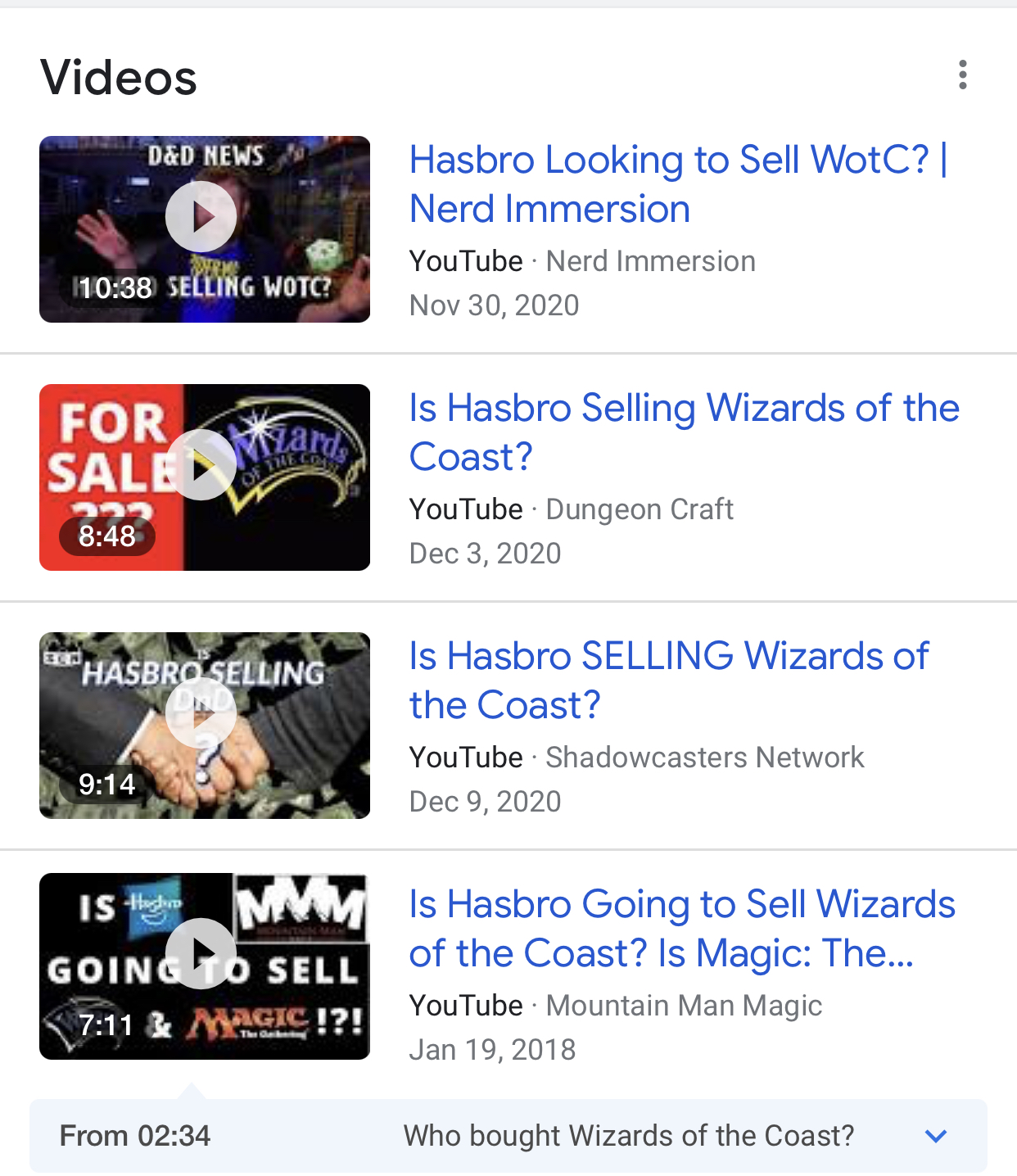
Task: Play the 7:11 'Going to Sell' thumbnail
Action: (204, 966)
